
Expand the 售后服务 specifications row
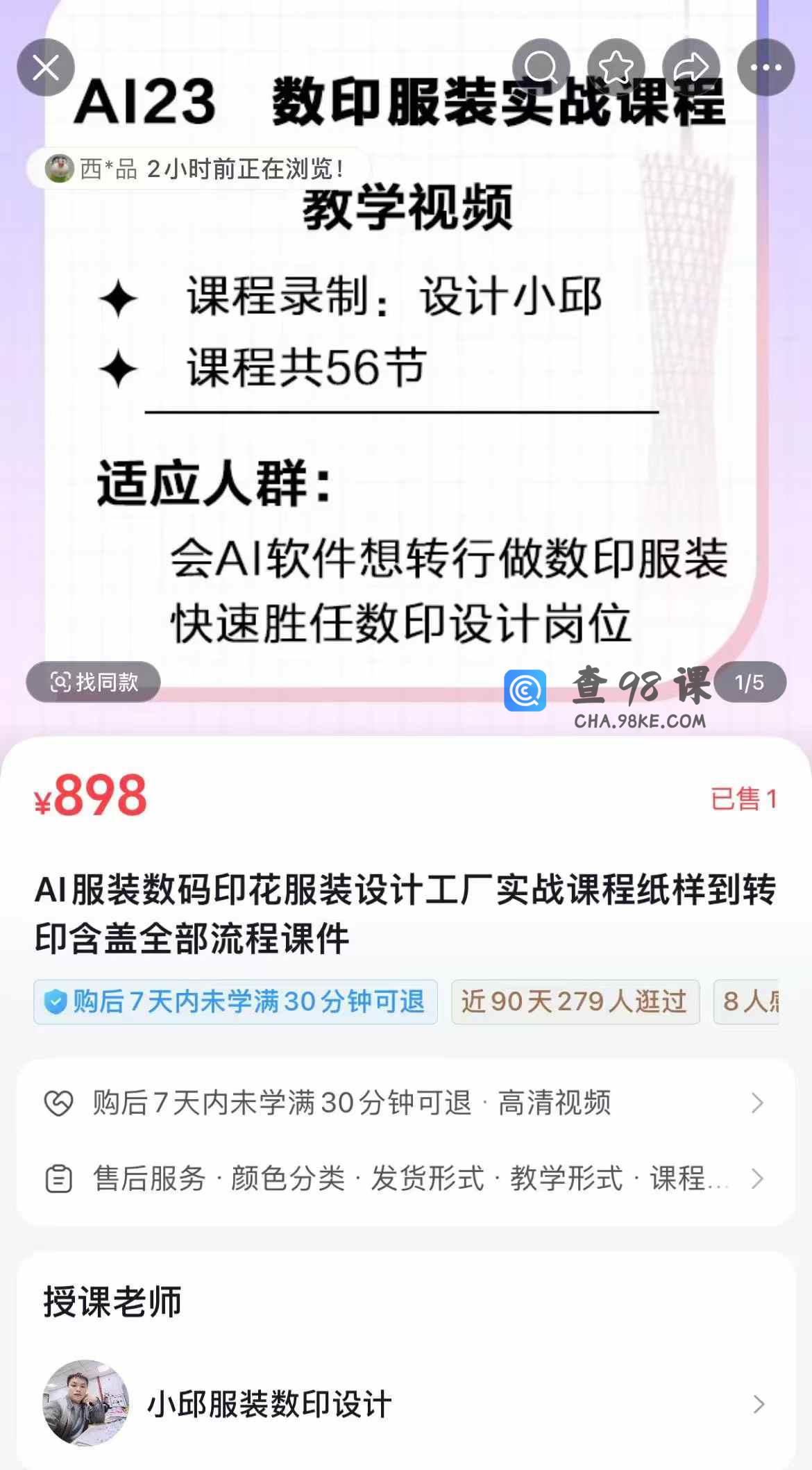405,1178
